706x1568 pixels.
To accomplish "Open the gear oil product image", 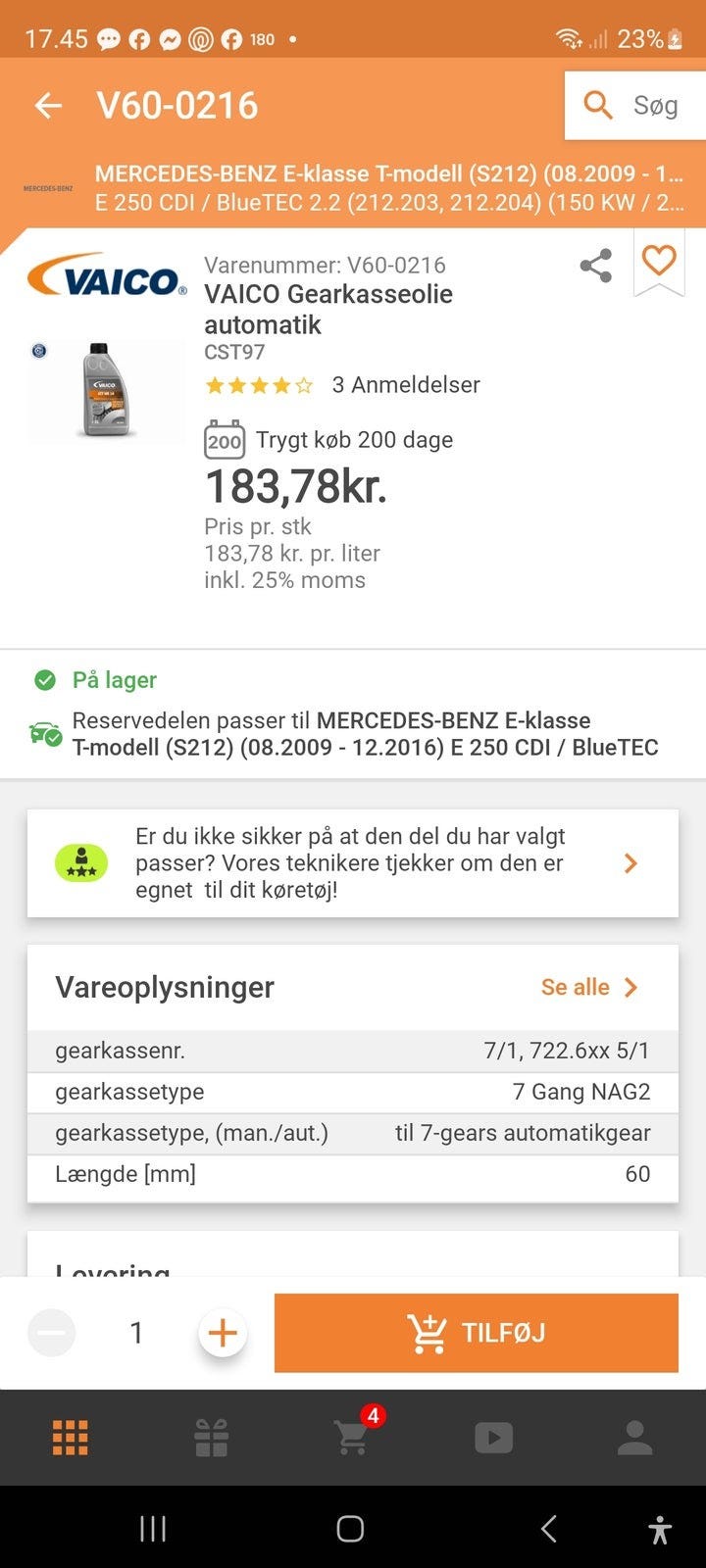I will pos(104,389).
